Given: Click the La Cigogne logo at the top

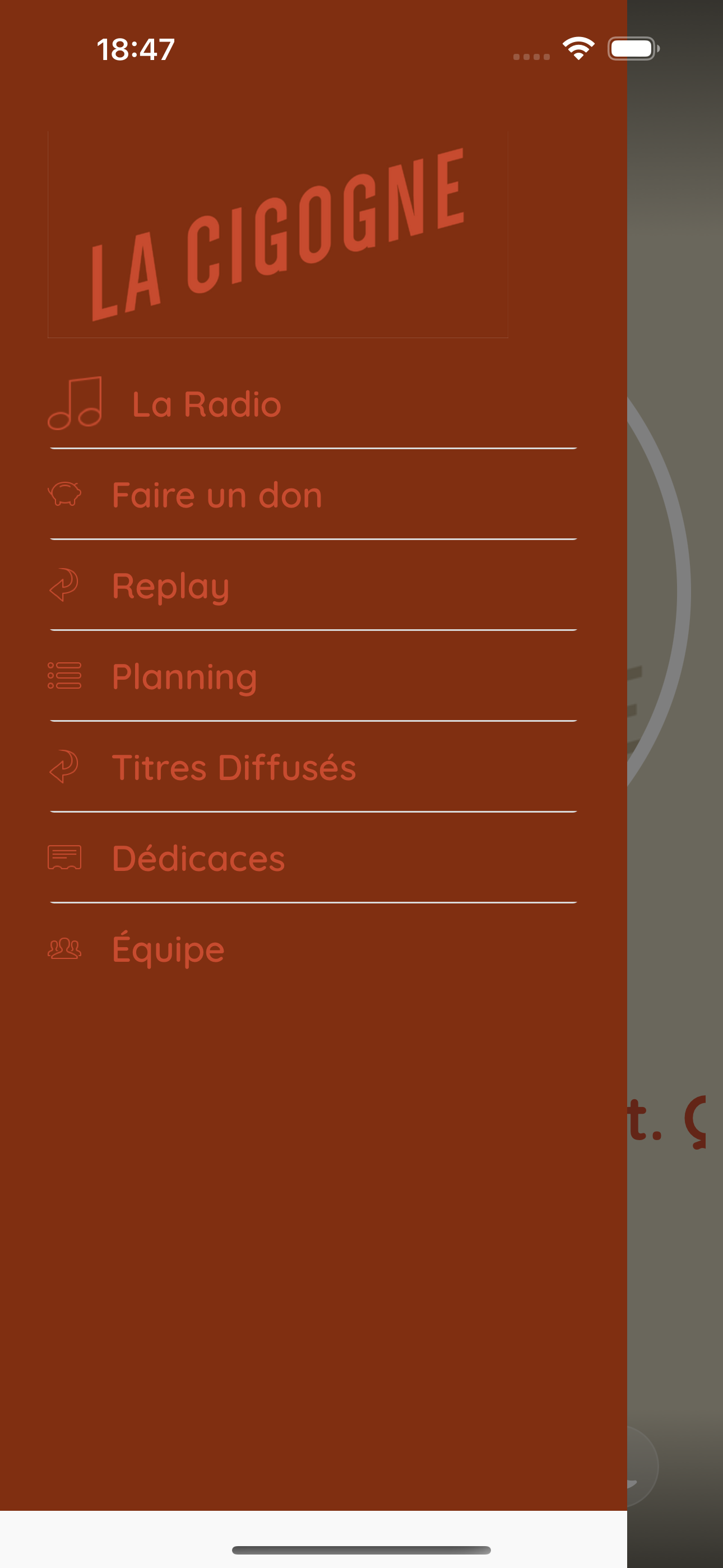Looking at the screenshot, I should (x=277, y=231).
